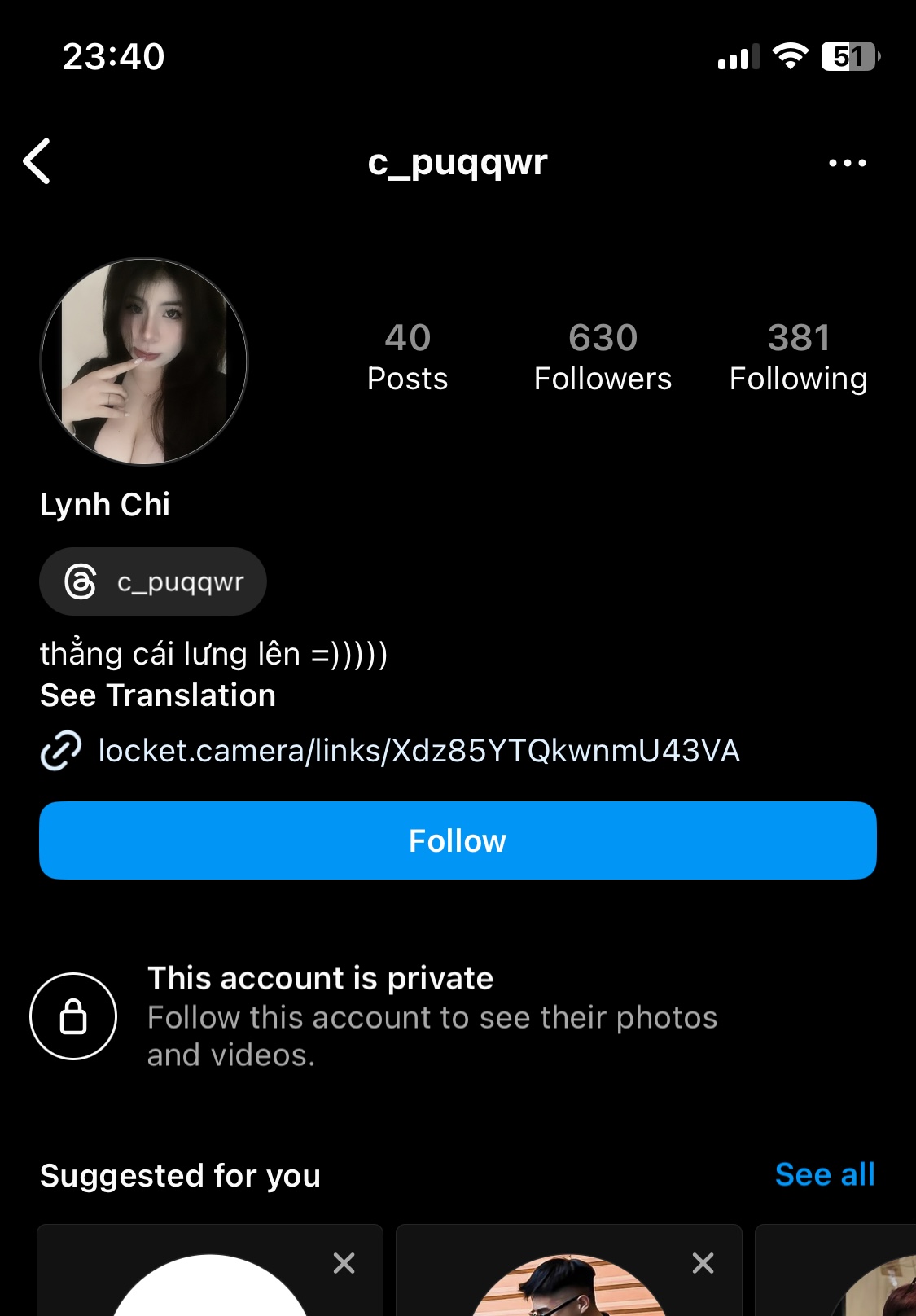Dismiss the first suggested account card

tap(344, 1263)
